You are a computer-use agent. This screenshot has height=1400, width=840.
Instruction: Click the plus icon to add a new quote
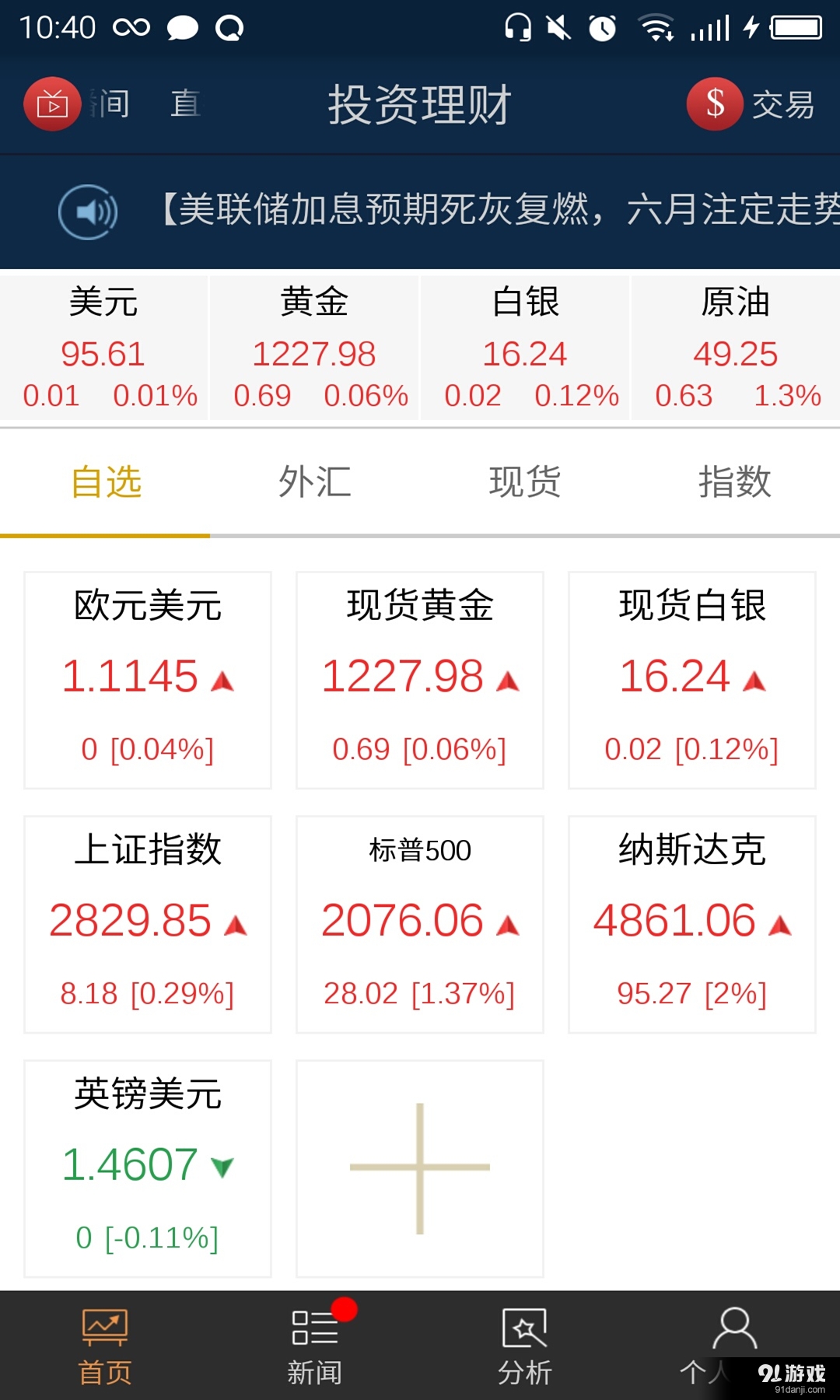point(419,1164)
